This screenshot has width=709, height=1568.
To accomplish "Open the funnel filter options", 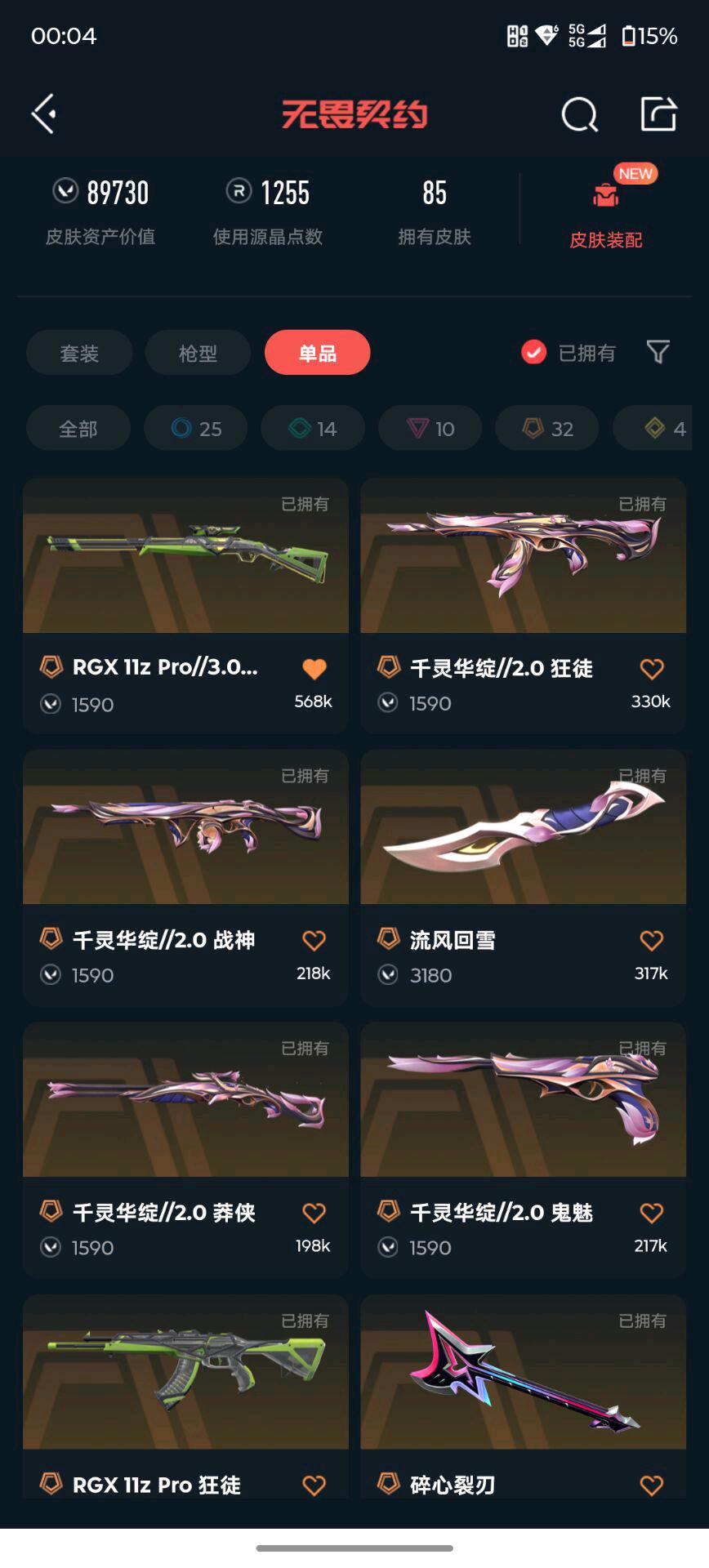I will 658,352.
